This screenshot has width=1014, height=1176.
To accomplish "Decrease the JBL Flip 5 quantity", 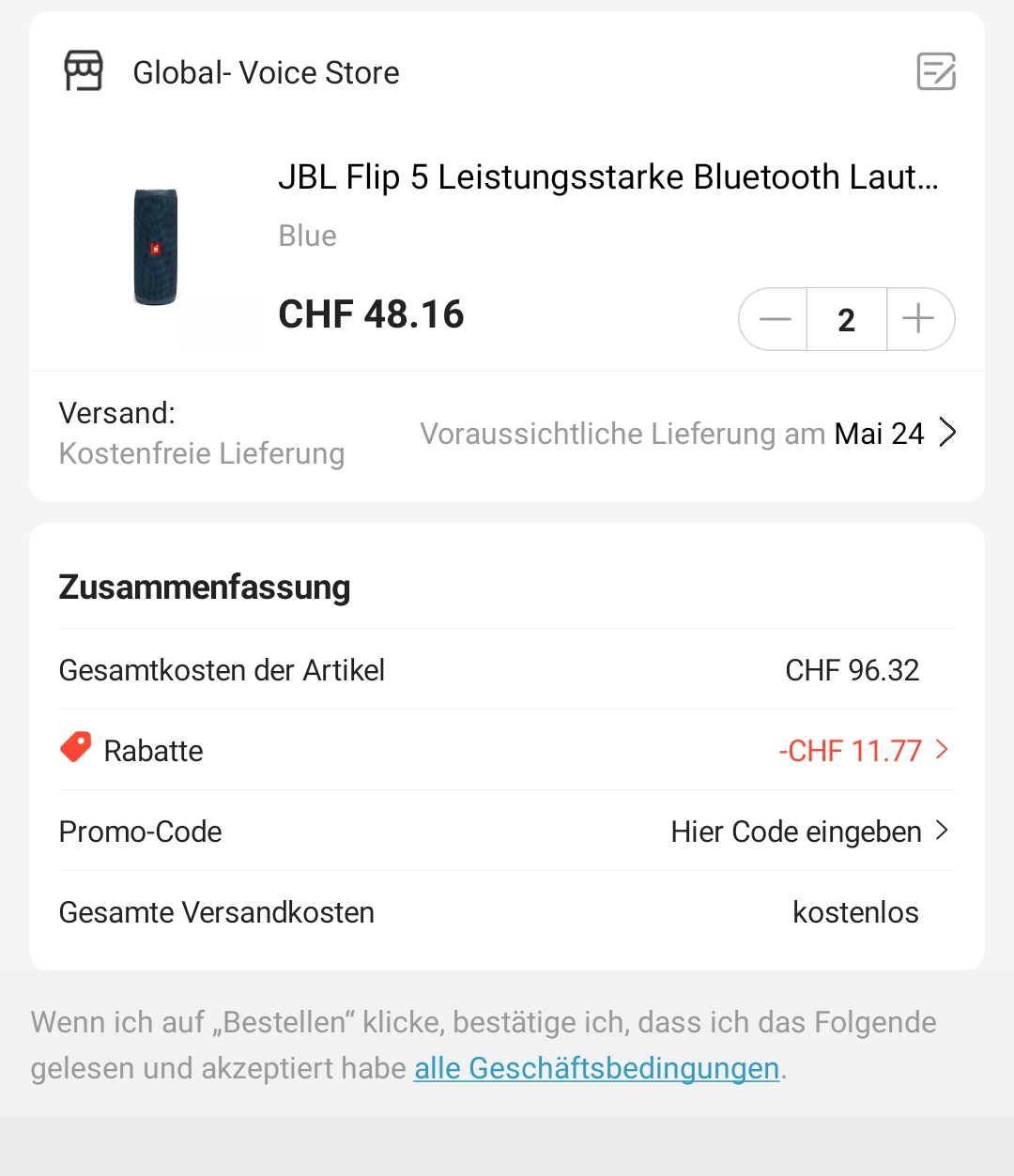I will tap(775, 319).
